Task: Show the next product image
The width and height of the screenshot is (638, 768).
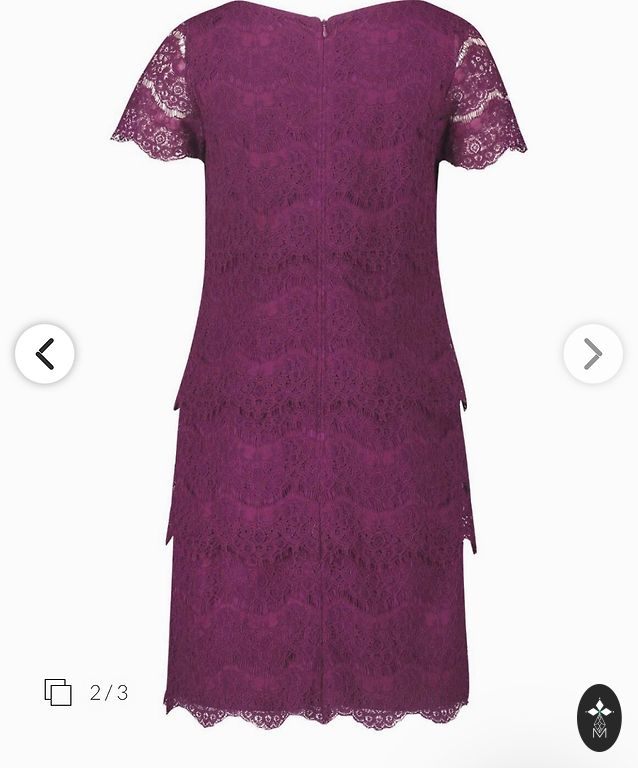Action: point(593,354)
